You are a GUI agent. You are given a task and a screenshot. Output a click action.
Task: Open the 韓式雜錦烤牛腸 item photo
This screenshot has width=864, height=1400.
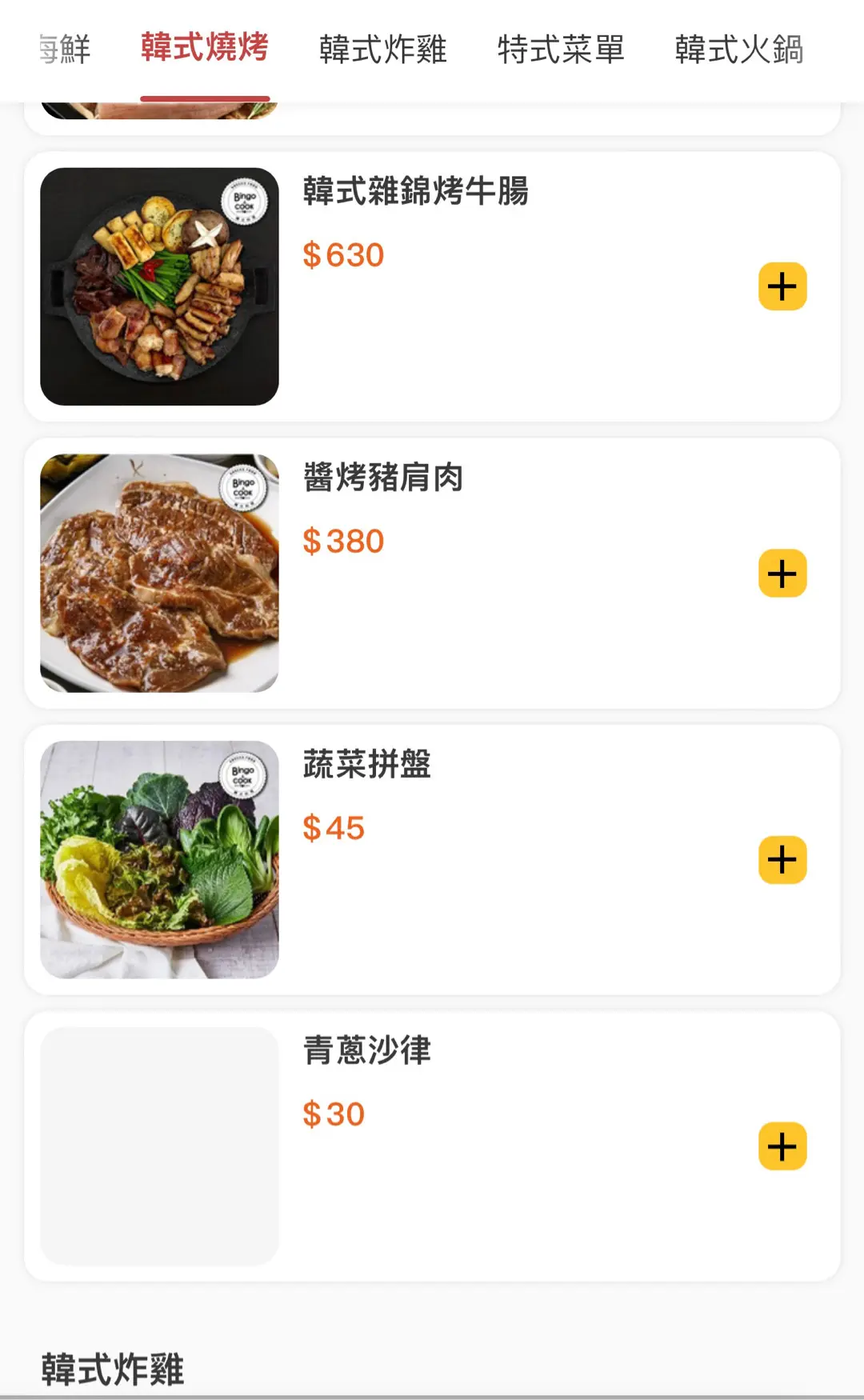tap(159, 286)
